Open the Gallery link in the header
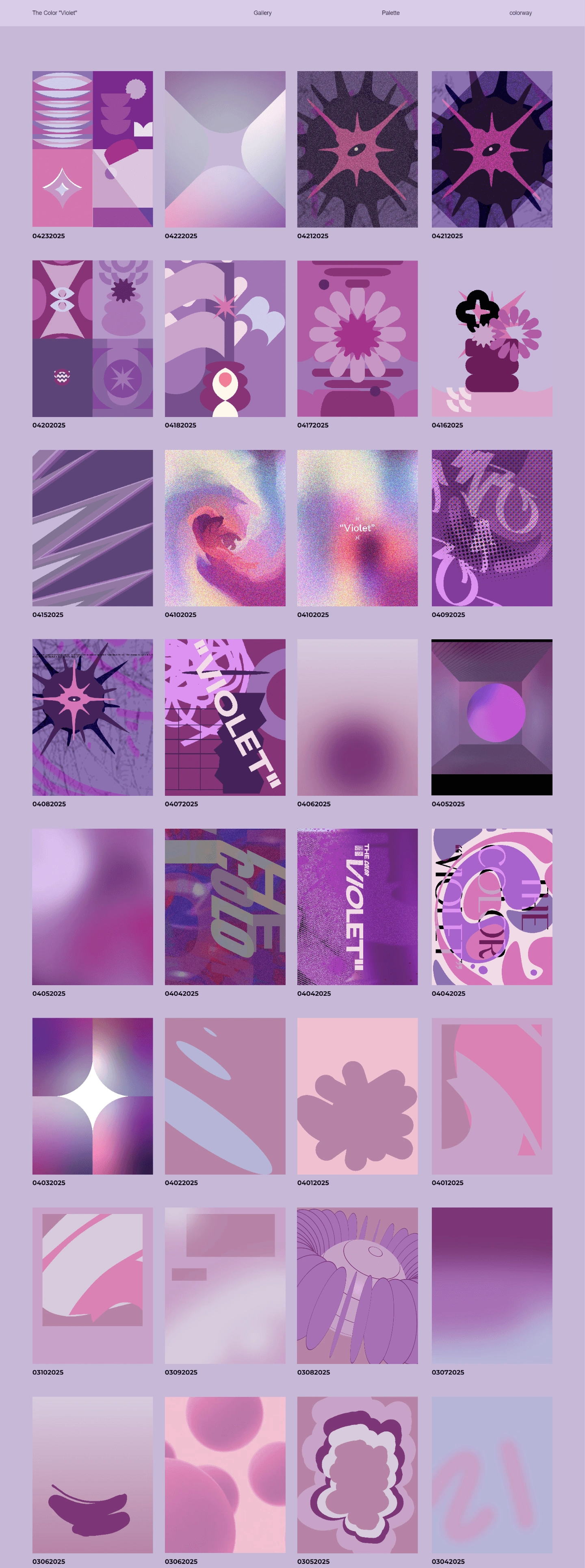Image resolution: width=585 pixels, height=1568 pixels. point(262,13)
